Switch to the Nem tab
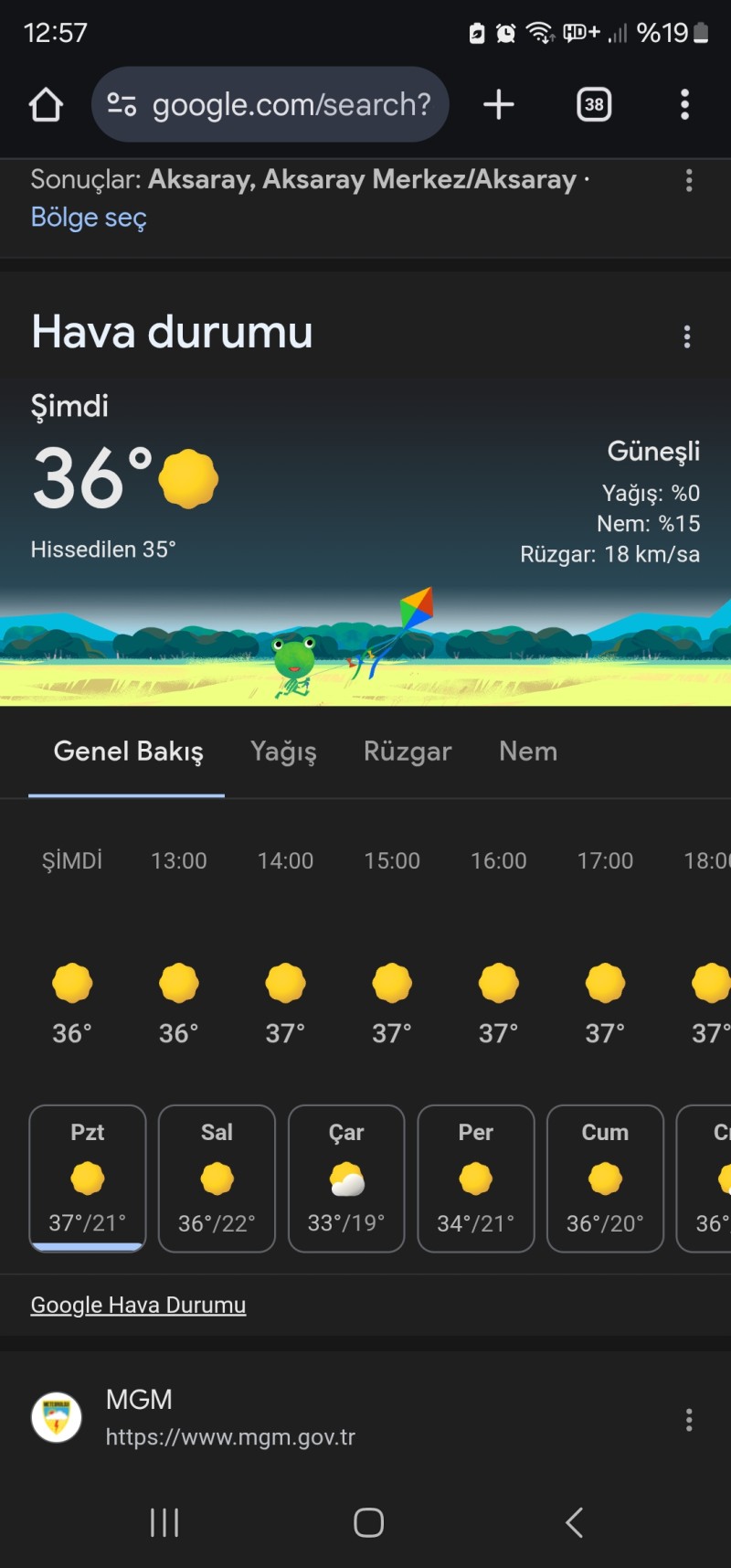The width and height of the screenshot is (731, 1568). click(528, 752)
